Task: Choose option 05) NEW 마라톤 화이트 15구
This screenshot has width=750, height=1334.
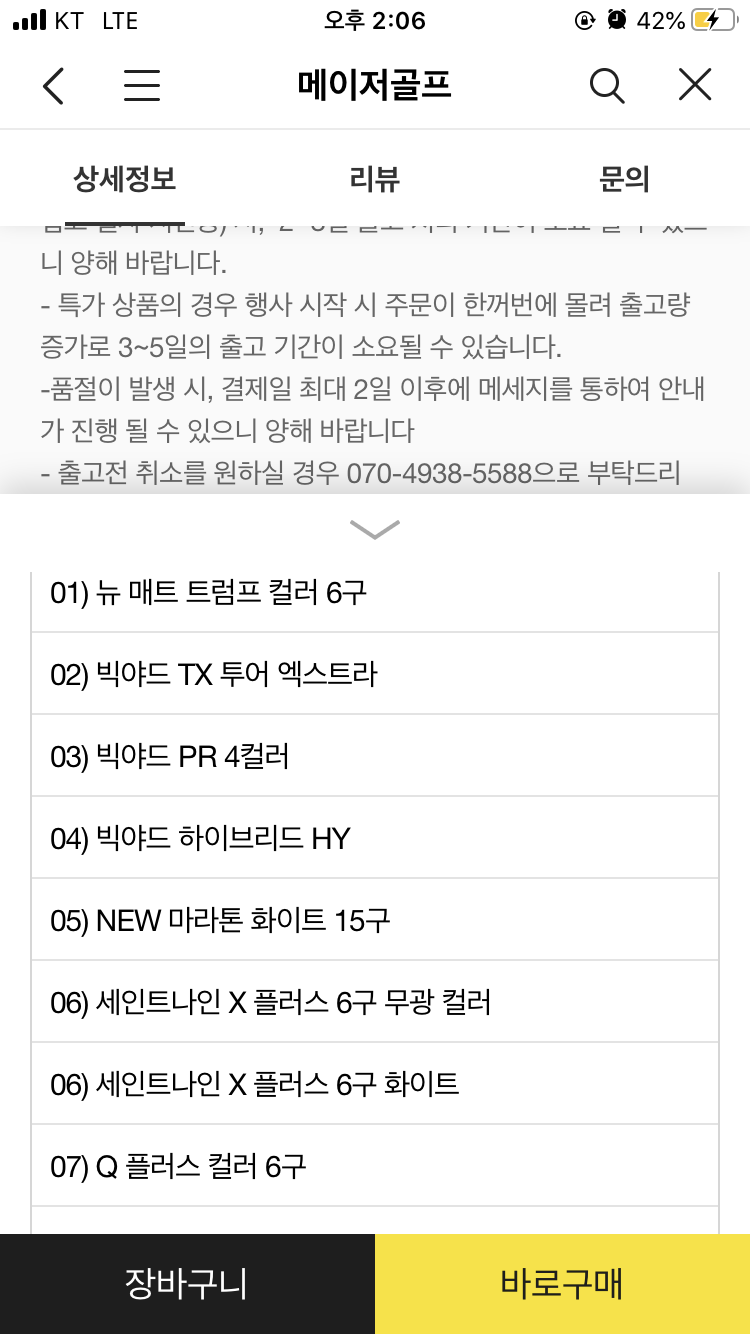Action: coord(375,920)
